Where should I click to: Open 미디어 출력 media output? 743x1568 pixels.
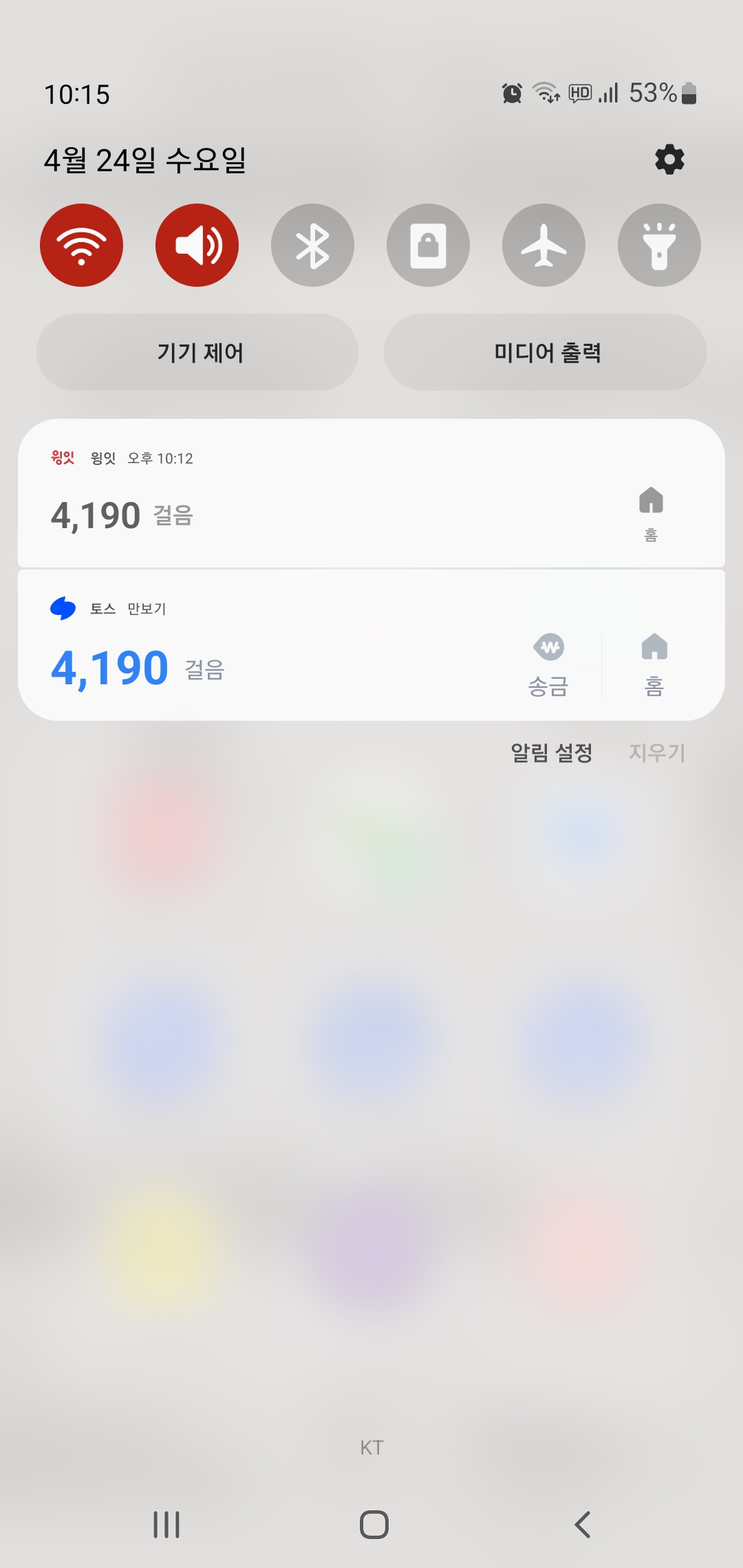coord(546,352)
